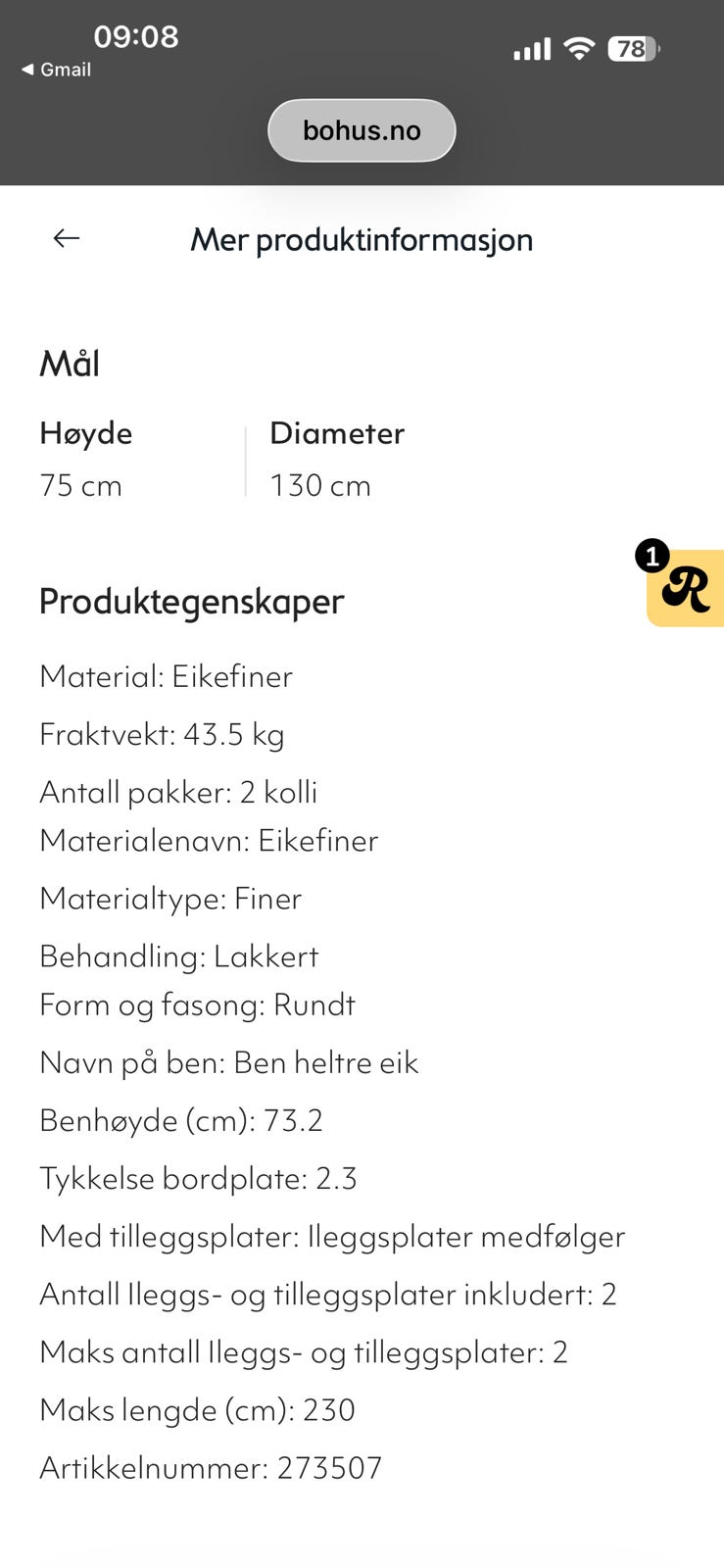
Task: Tap the Fraktvekt 43.5 kg line
Action: pyautogui.click(x=162, y=734)
